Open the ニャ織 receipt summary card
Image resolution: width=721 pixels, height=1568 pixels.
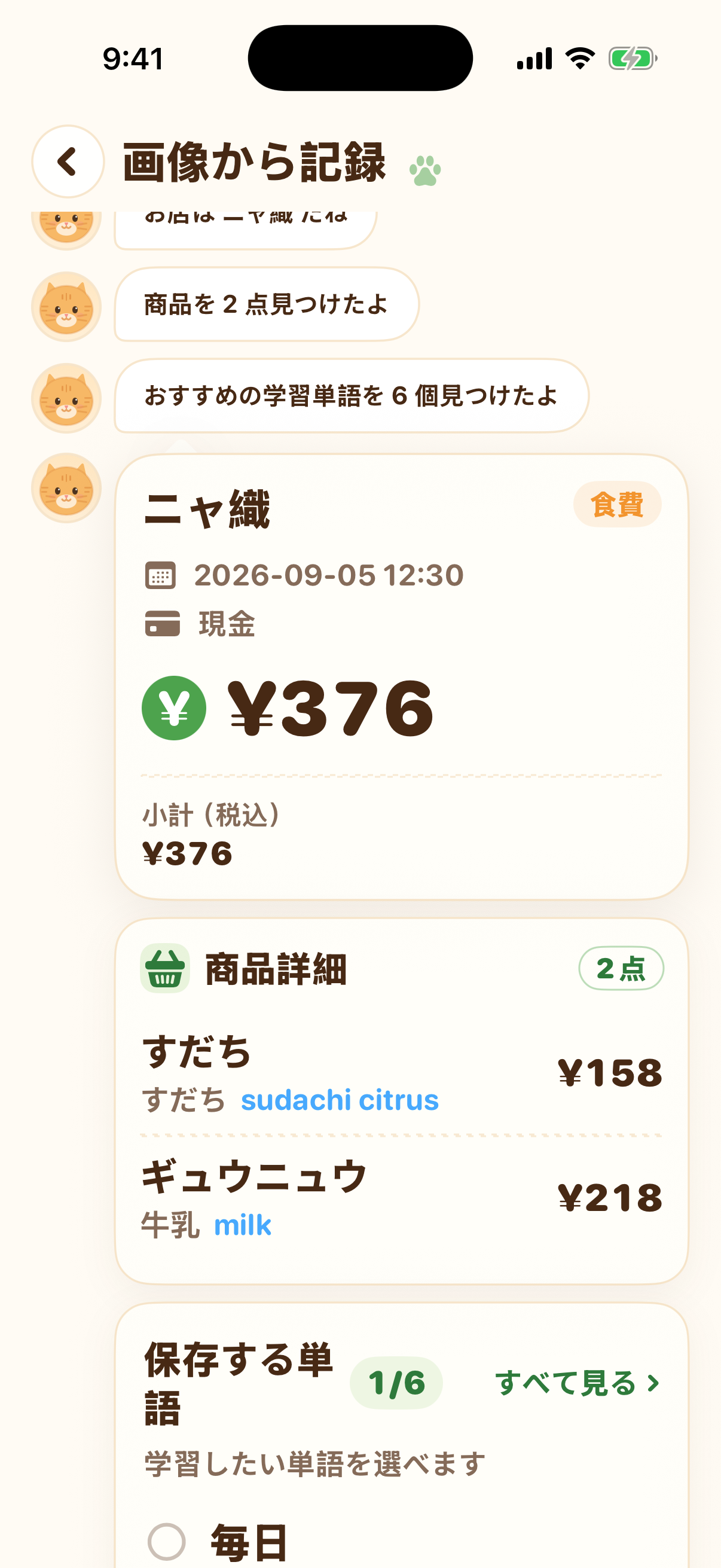point(402,676)
